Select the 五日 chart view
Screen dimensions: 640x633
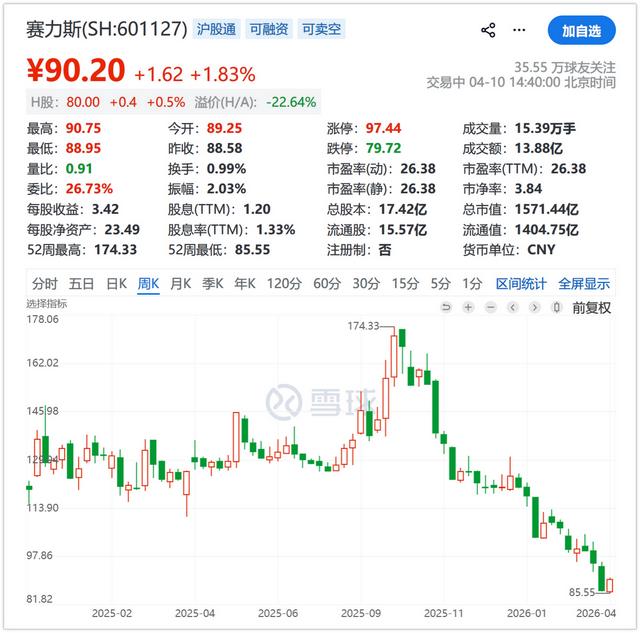[81, 283]
